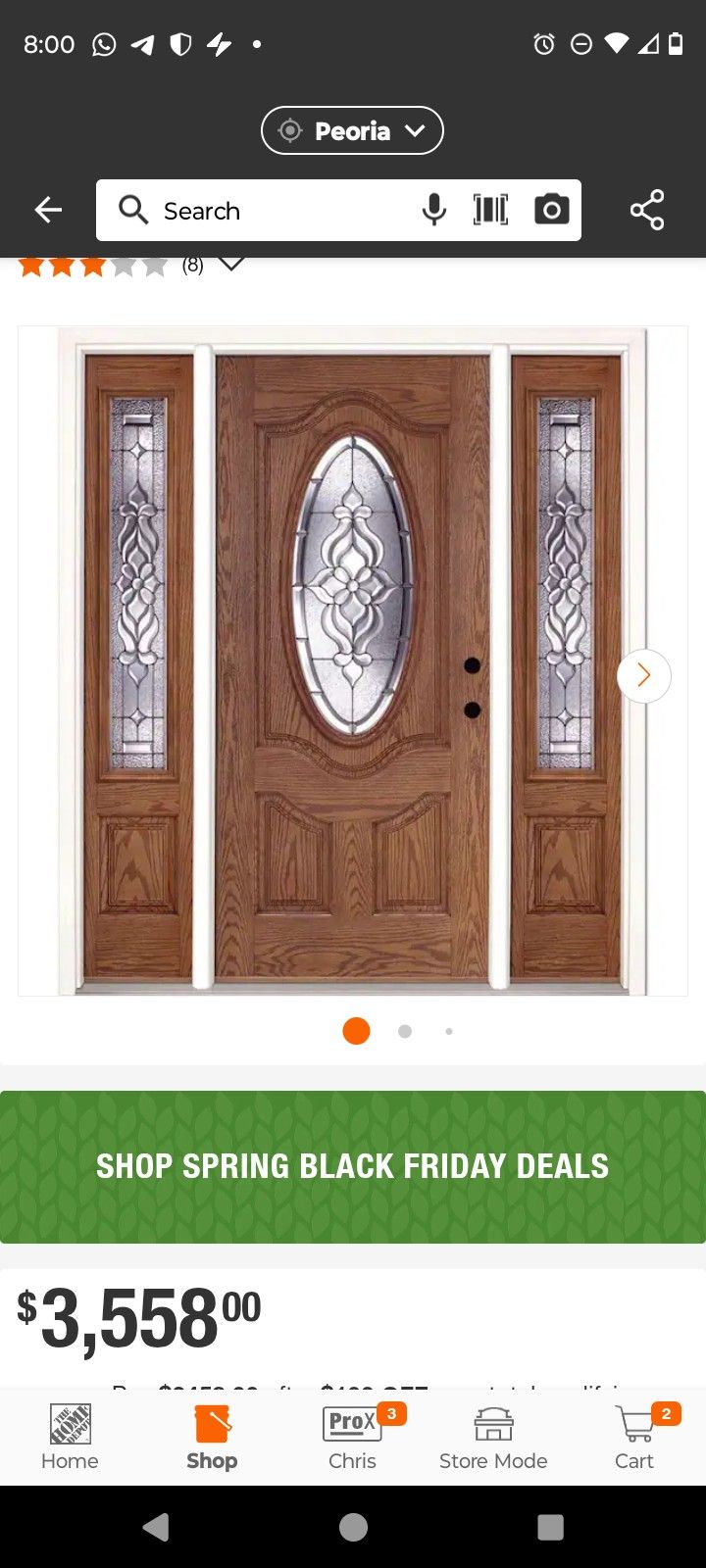View the Cart
The height and width of the screenshot is (1568, 706).
[634, 1437]
